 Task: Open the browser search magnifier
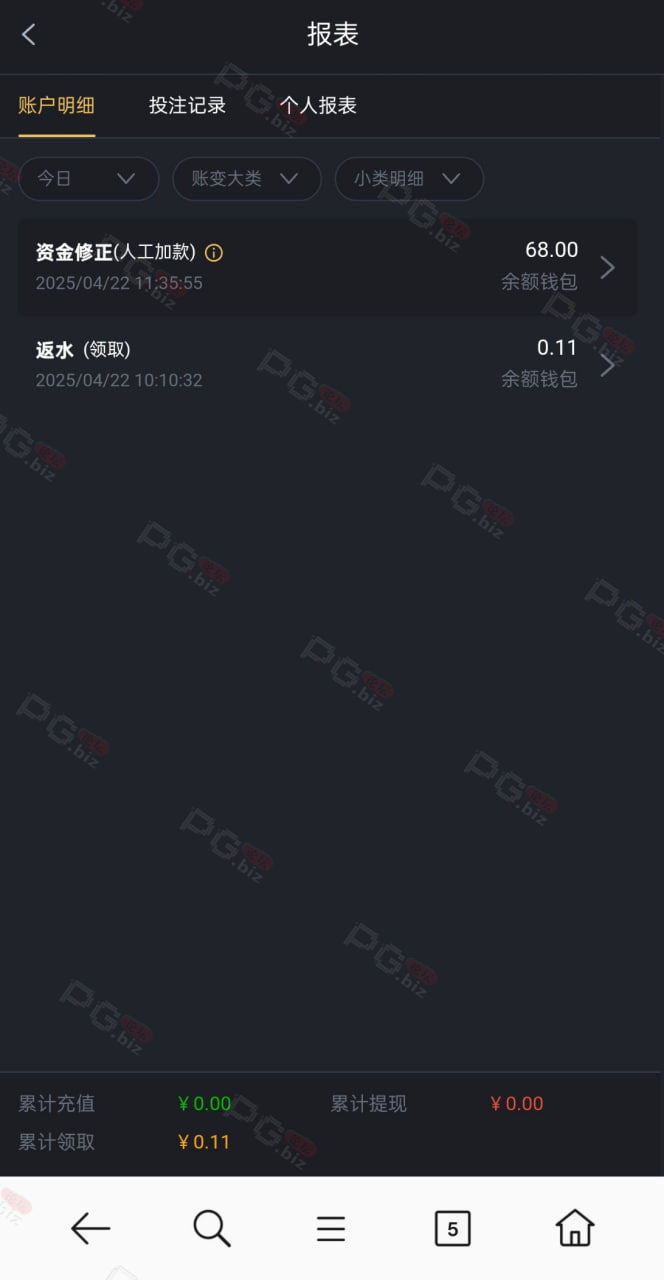[211, 1228]
